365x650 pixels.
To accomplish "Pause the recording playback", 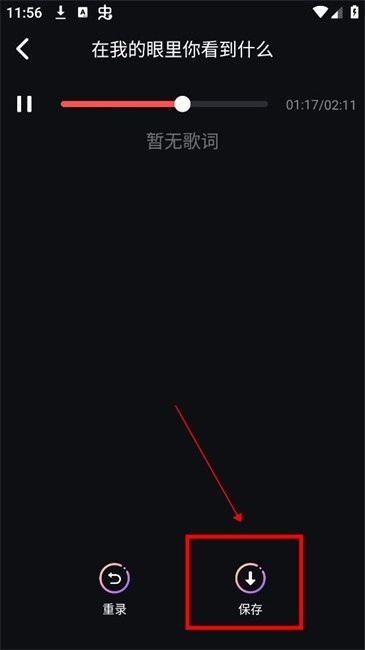I will click(x=24, y=104).
